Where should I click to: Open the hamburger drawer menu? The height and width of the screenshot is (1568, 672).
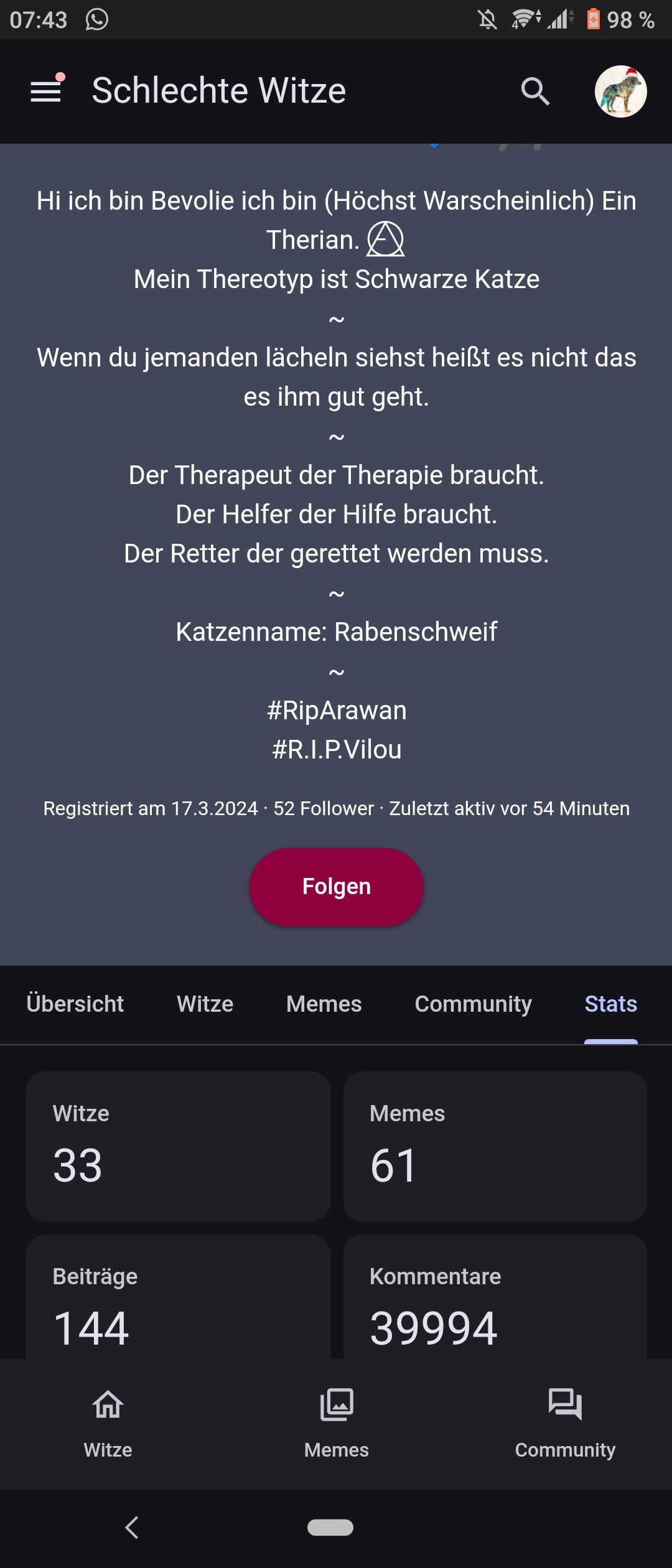point(46,91)
